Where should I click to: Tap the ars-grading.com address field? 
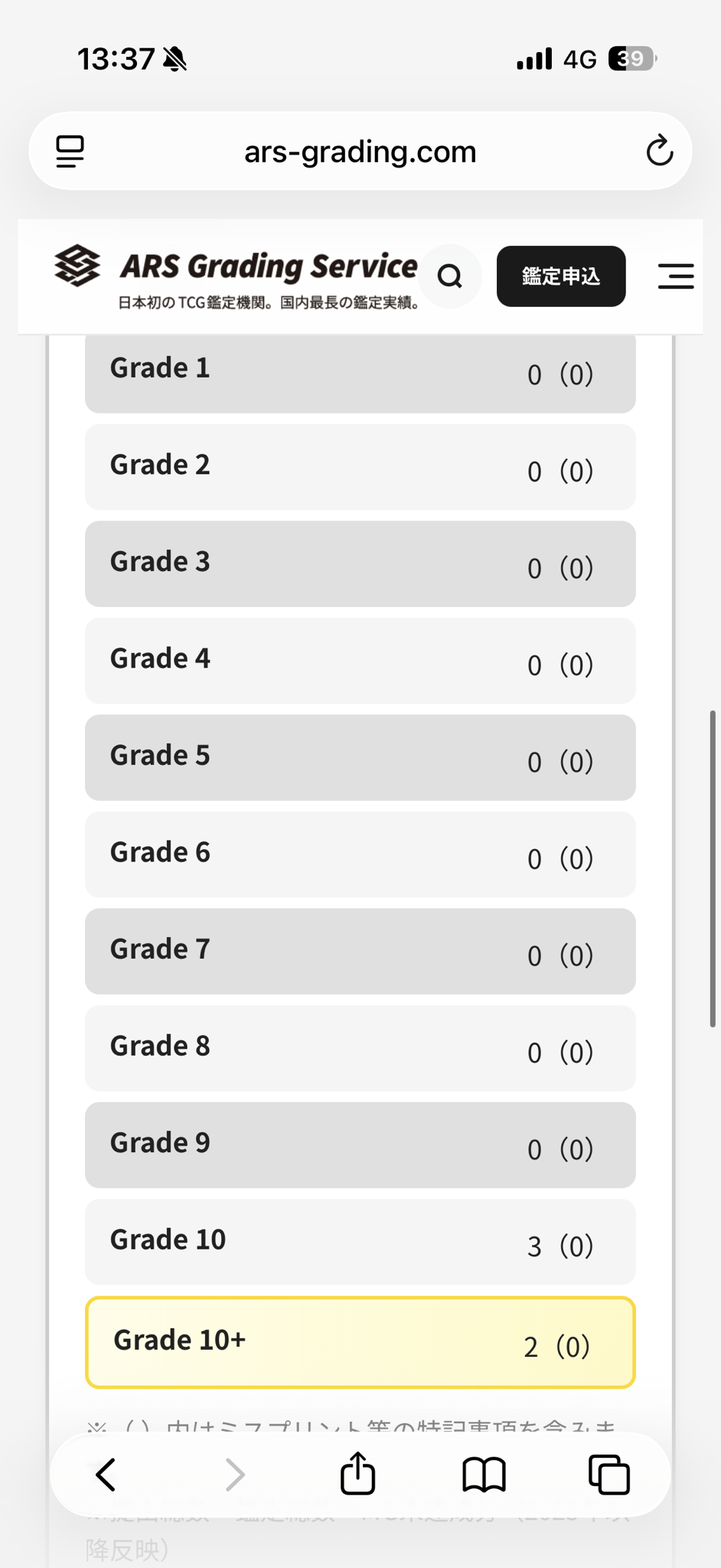[360, 152]
